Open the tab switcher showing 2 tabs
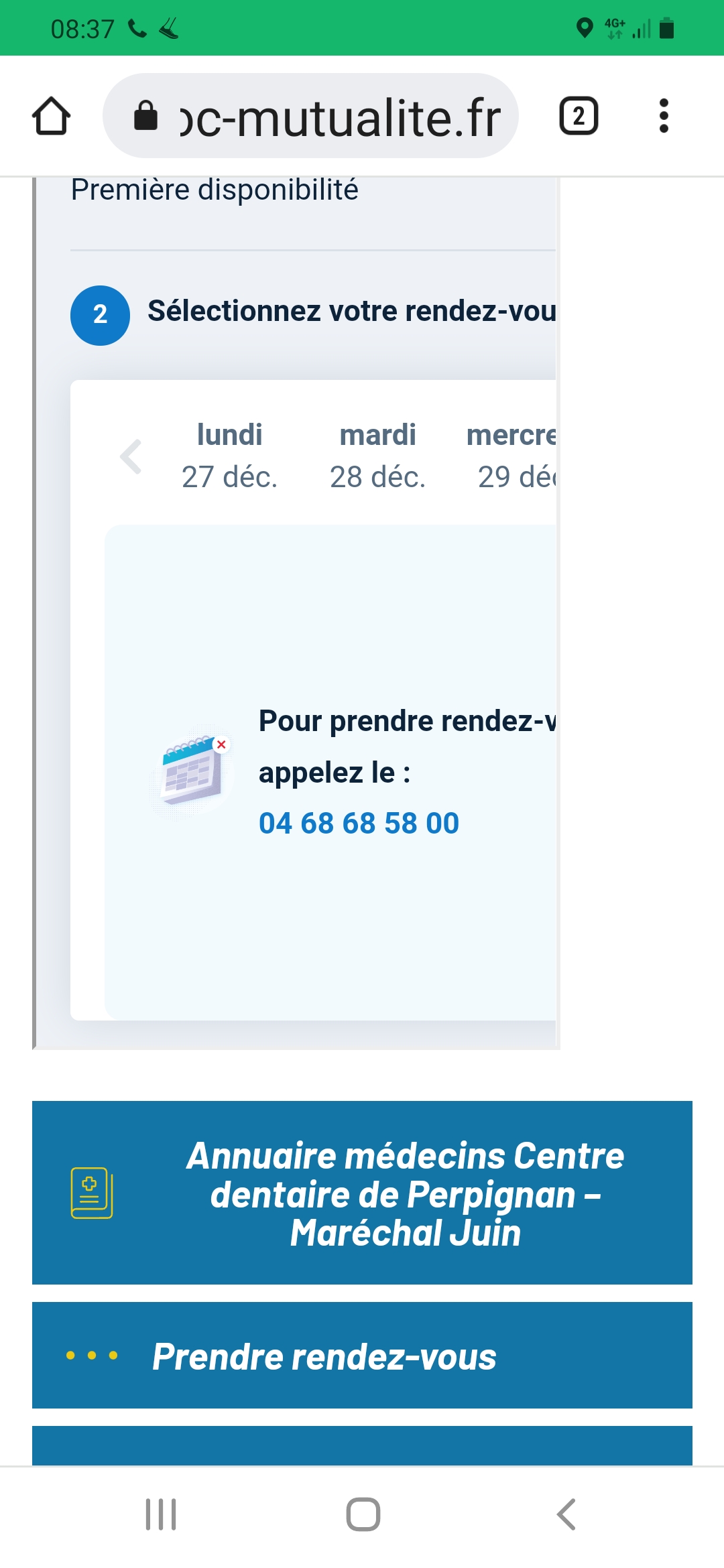 click(579, 116)
